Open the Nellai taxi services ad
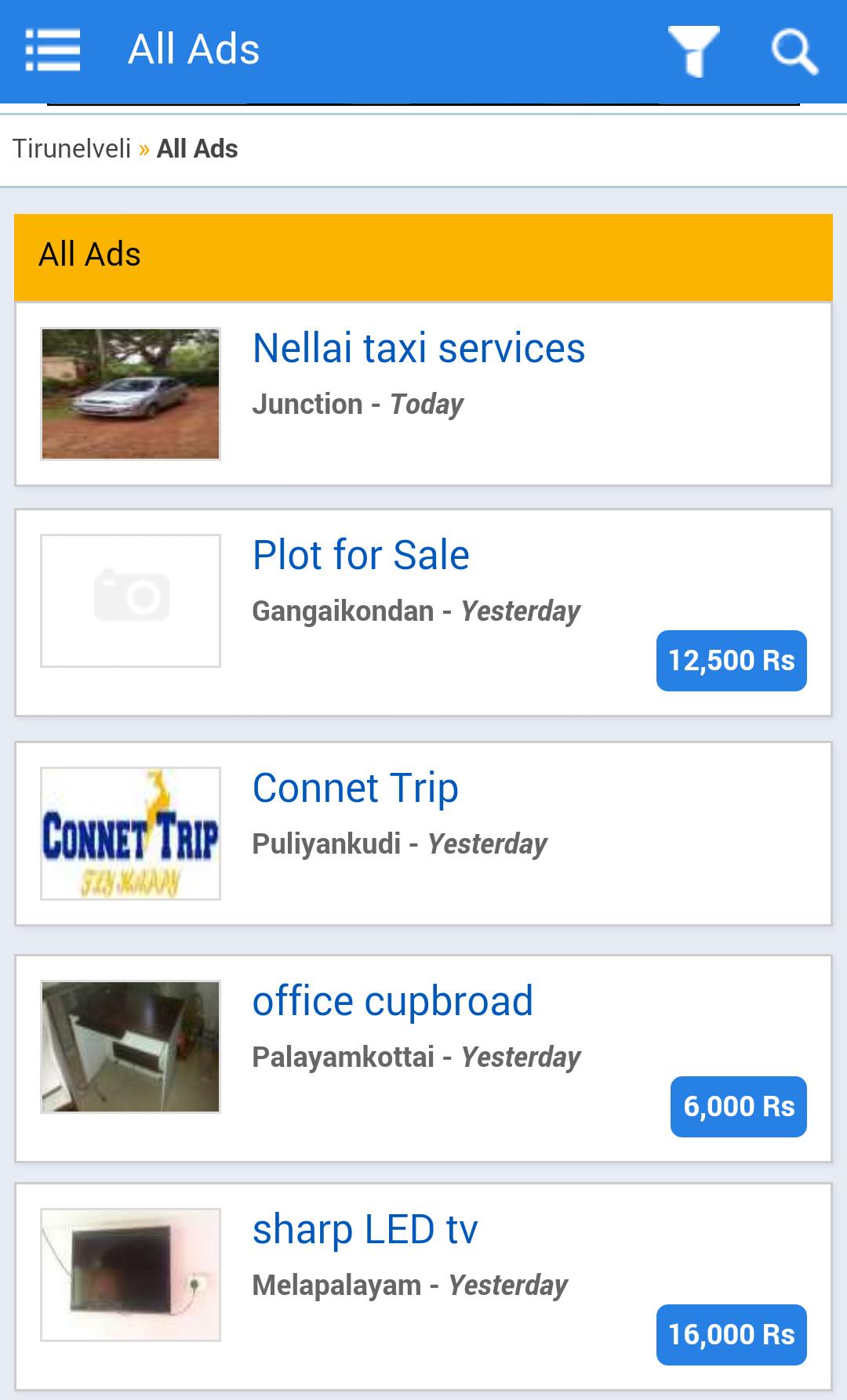This screenshot has width=847, height=1400. pyautogui.click(x=418, y=348)
